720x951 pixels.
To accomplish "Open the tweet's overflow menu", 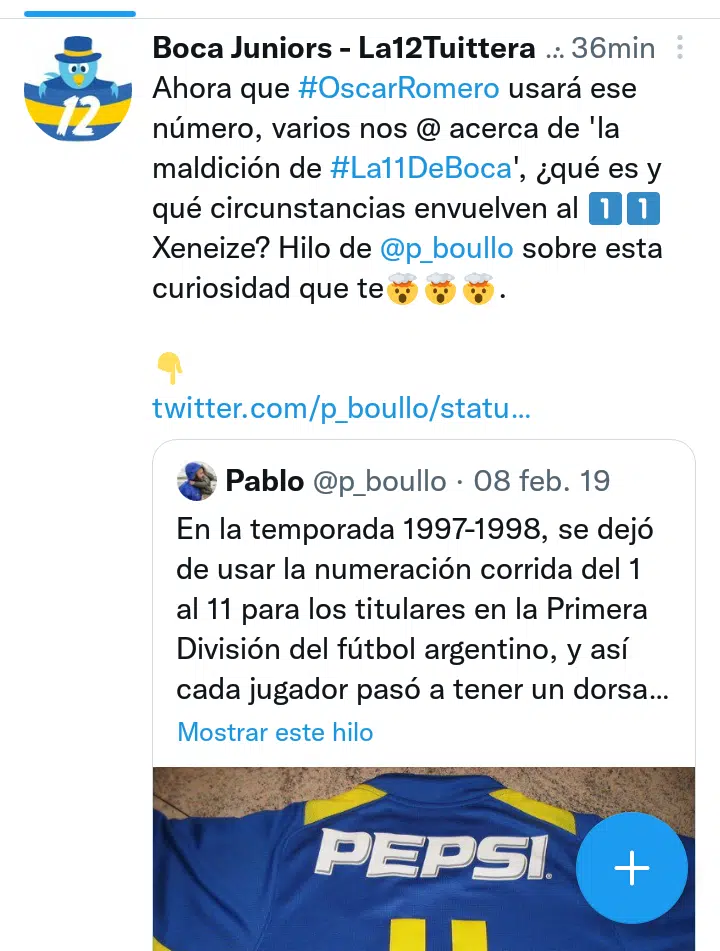I will point(680,48).
